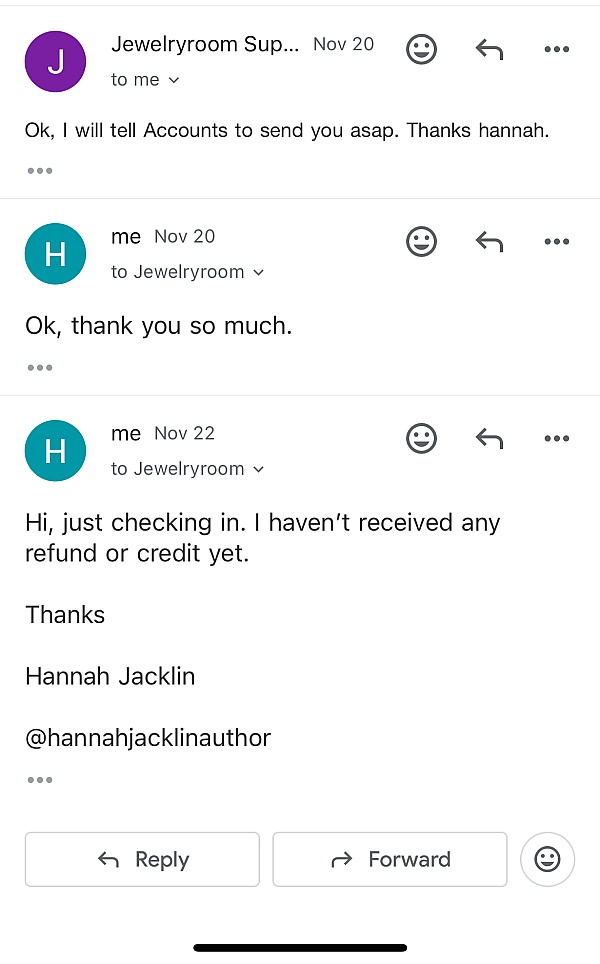Screen dimensions: 600x964
Task: Show trimmed content below @hannahjacklinauthor signature
Action: click(x=40, y=780)
